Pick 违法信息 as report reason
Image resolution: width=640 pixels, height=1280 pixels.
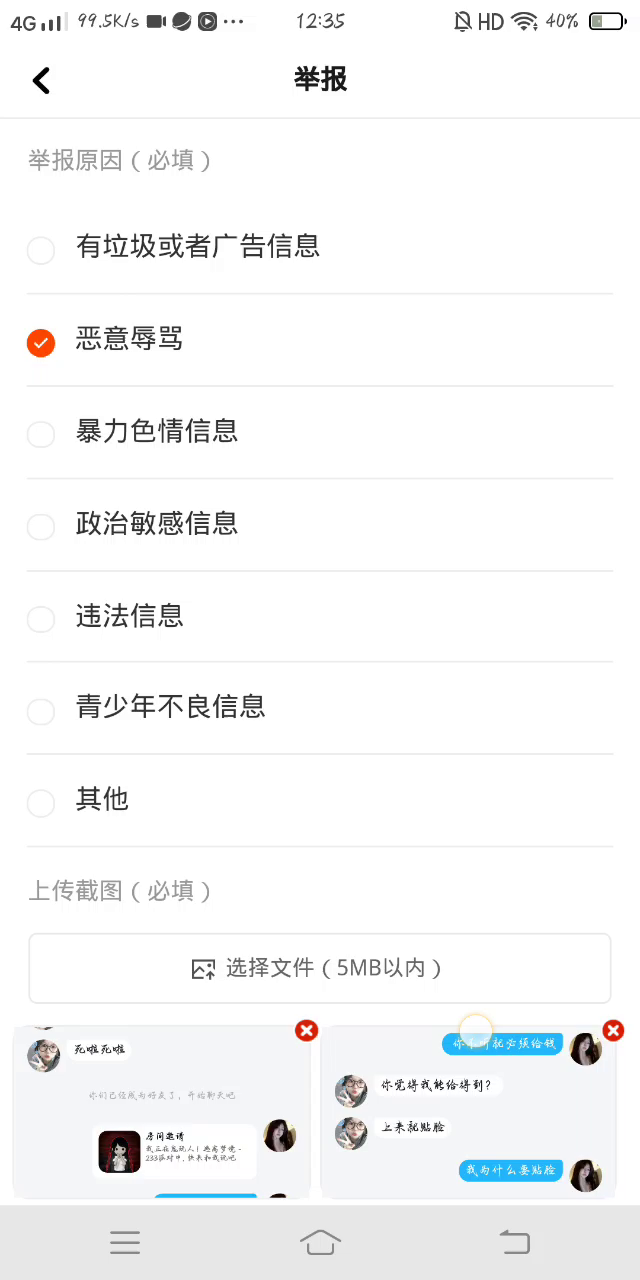pyautogui.click(x=320, y=616)
